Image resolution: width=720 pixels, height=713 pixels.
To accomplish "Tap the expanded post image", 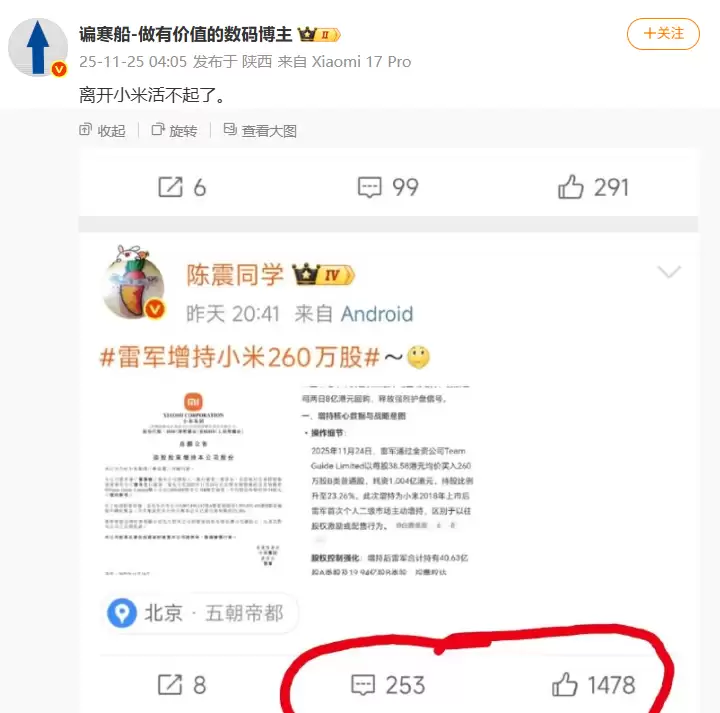I will (388, 420).
